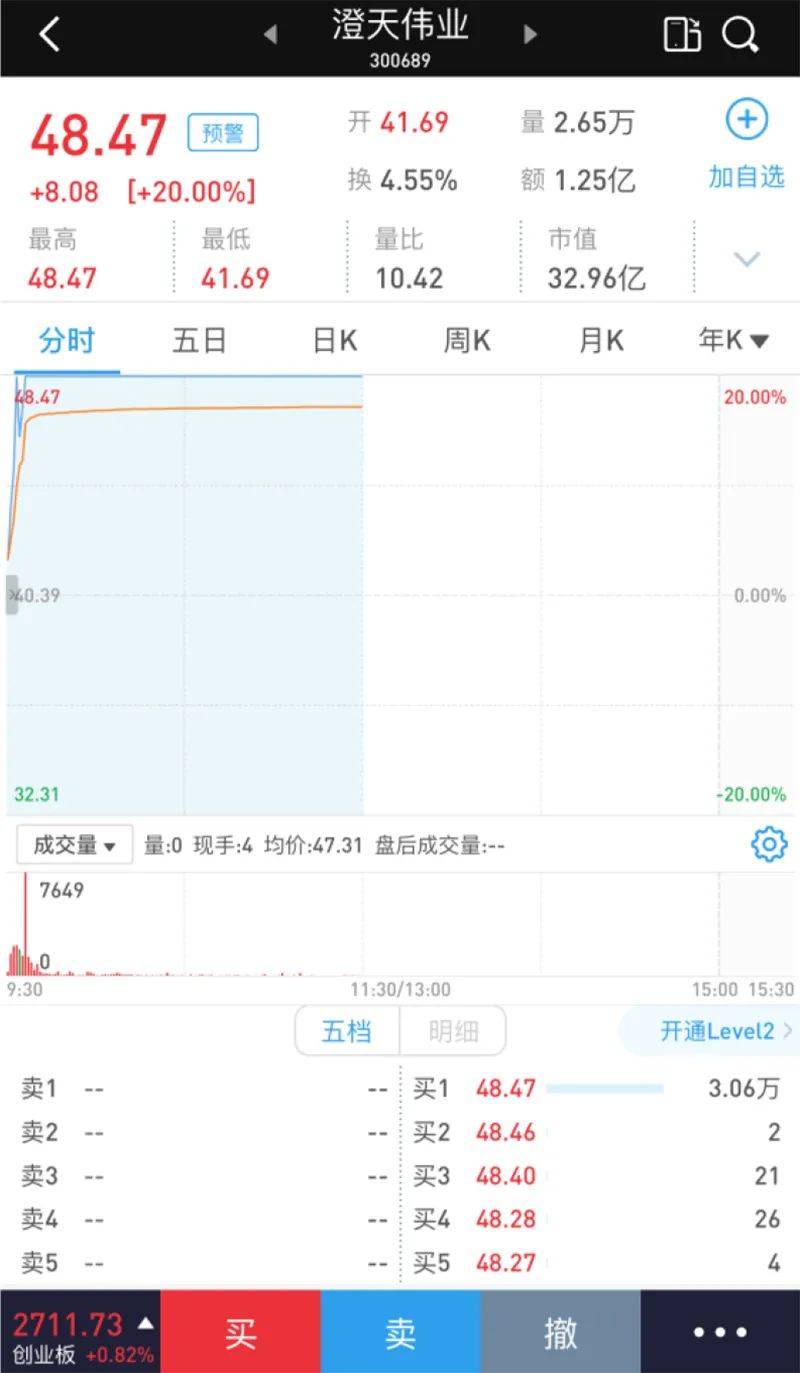This screenshot has width=800, height=1373.
Task: Go back using the top-left arrow
Action: (x=49, y=35)
